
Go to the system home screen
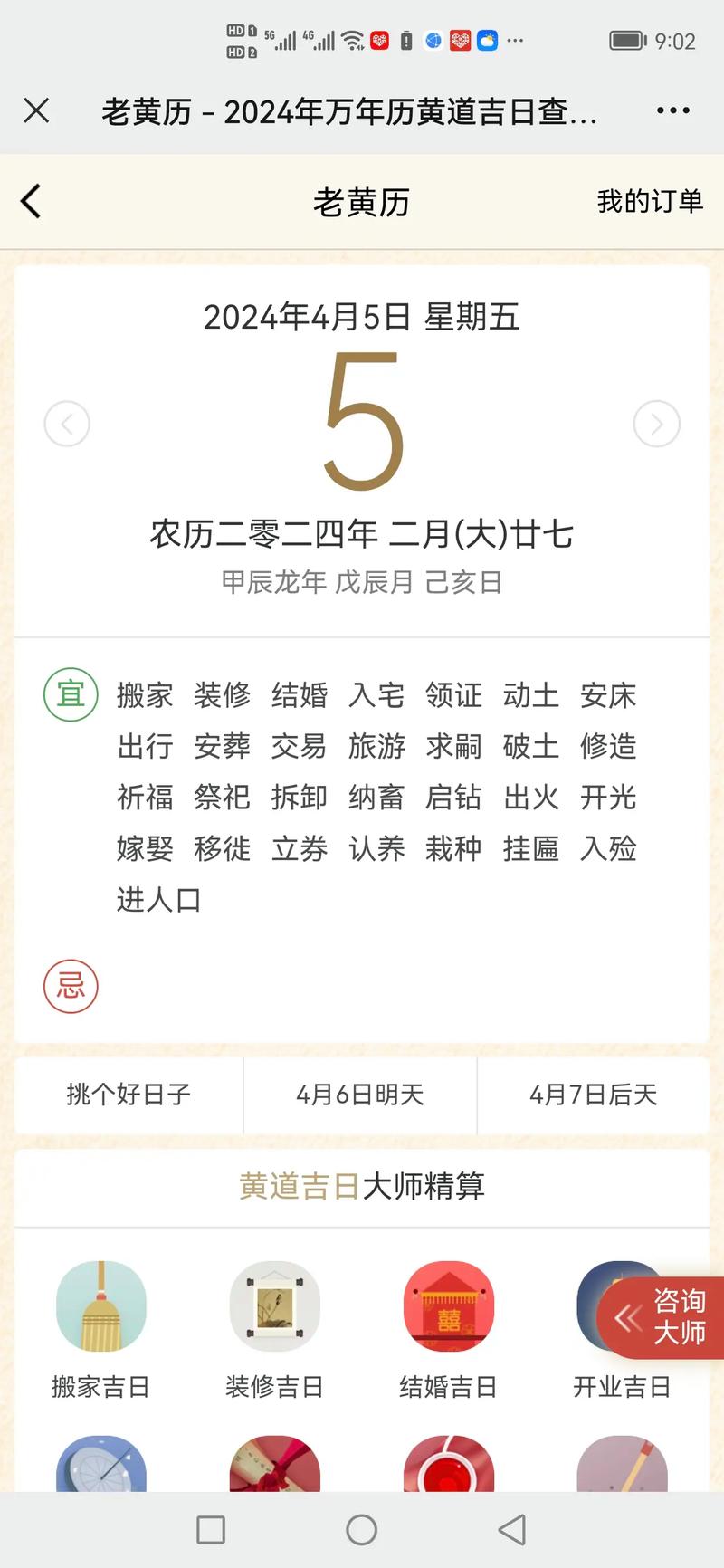[361, 1530]
